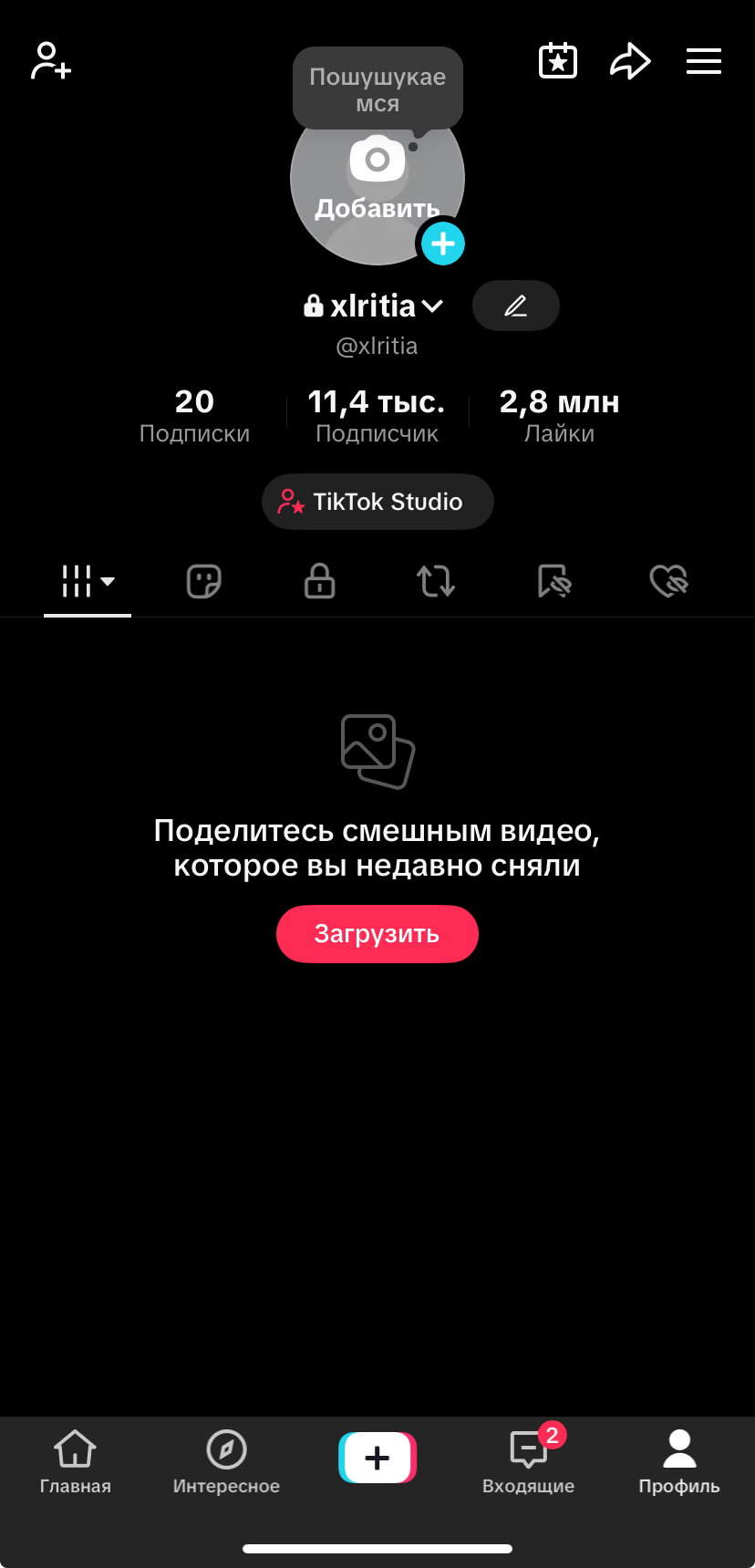755x1568 pixels.
Task: View the 11,4 тыс. Подписчик list
Action: (377, 415)
